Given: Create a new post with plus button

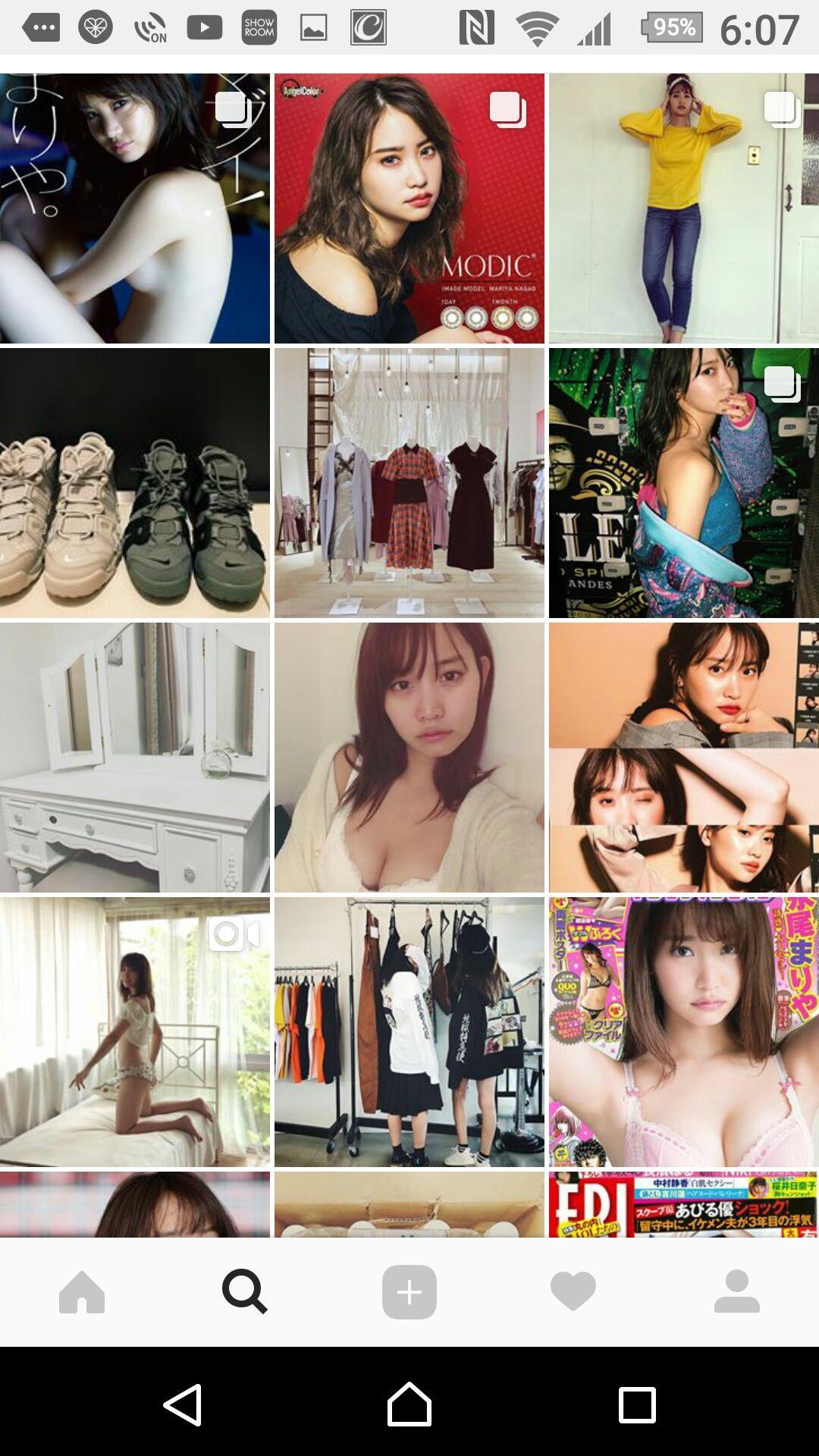Looking at the screenshot, I should coord(409,1291).
